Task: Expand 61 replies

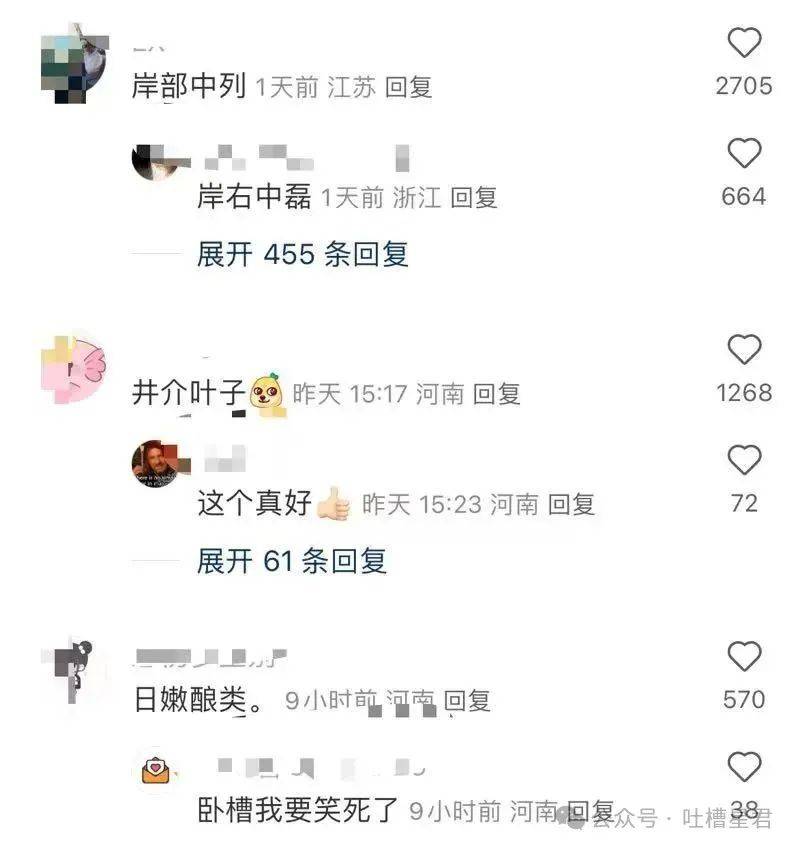Action: pyautogui.click(x=291, y=561)
